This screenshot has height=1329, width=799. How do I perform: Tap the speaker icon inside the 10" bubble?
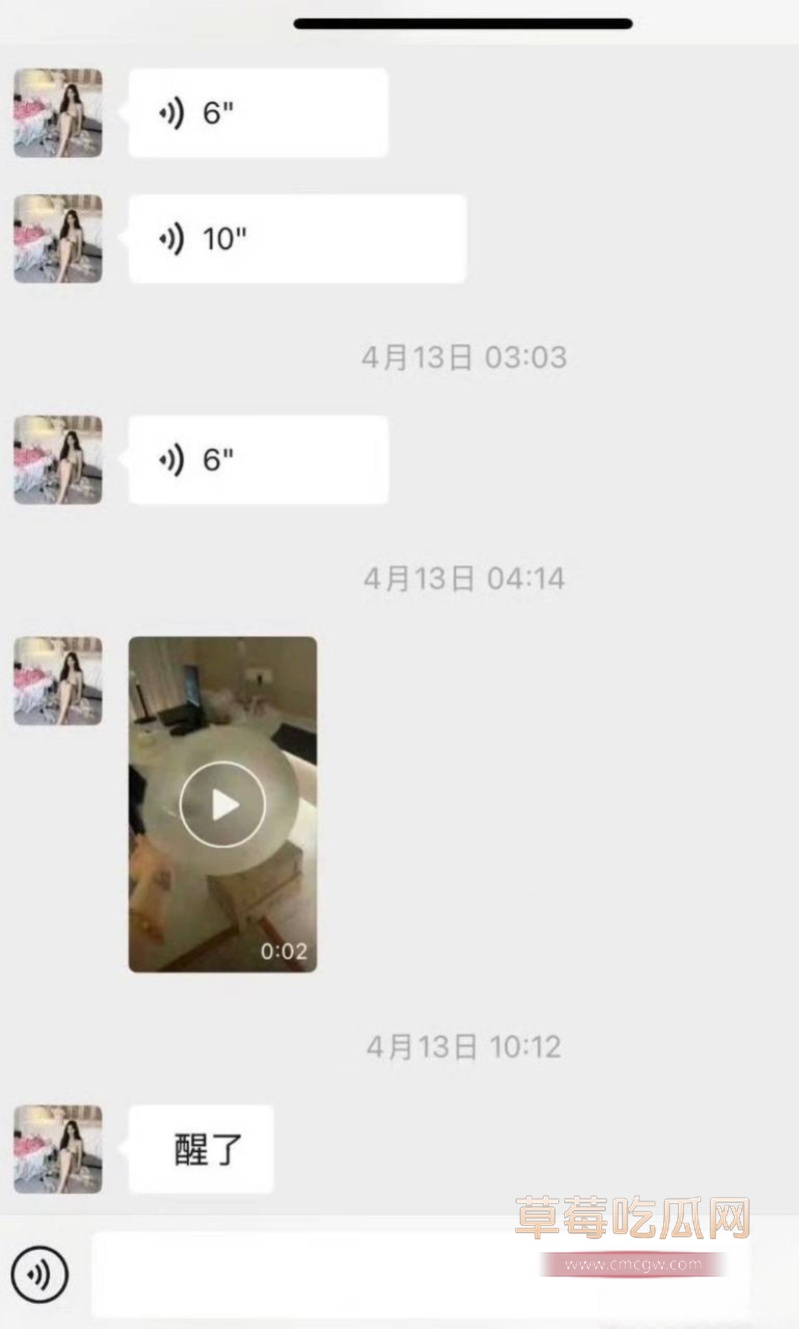[x=172, y=238]
